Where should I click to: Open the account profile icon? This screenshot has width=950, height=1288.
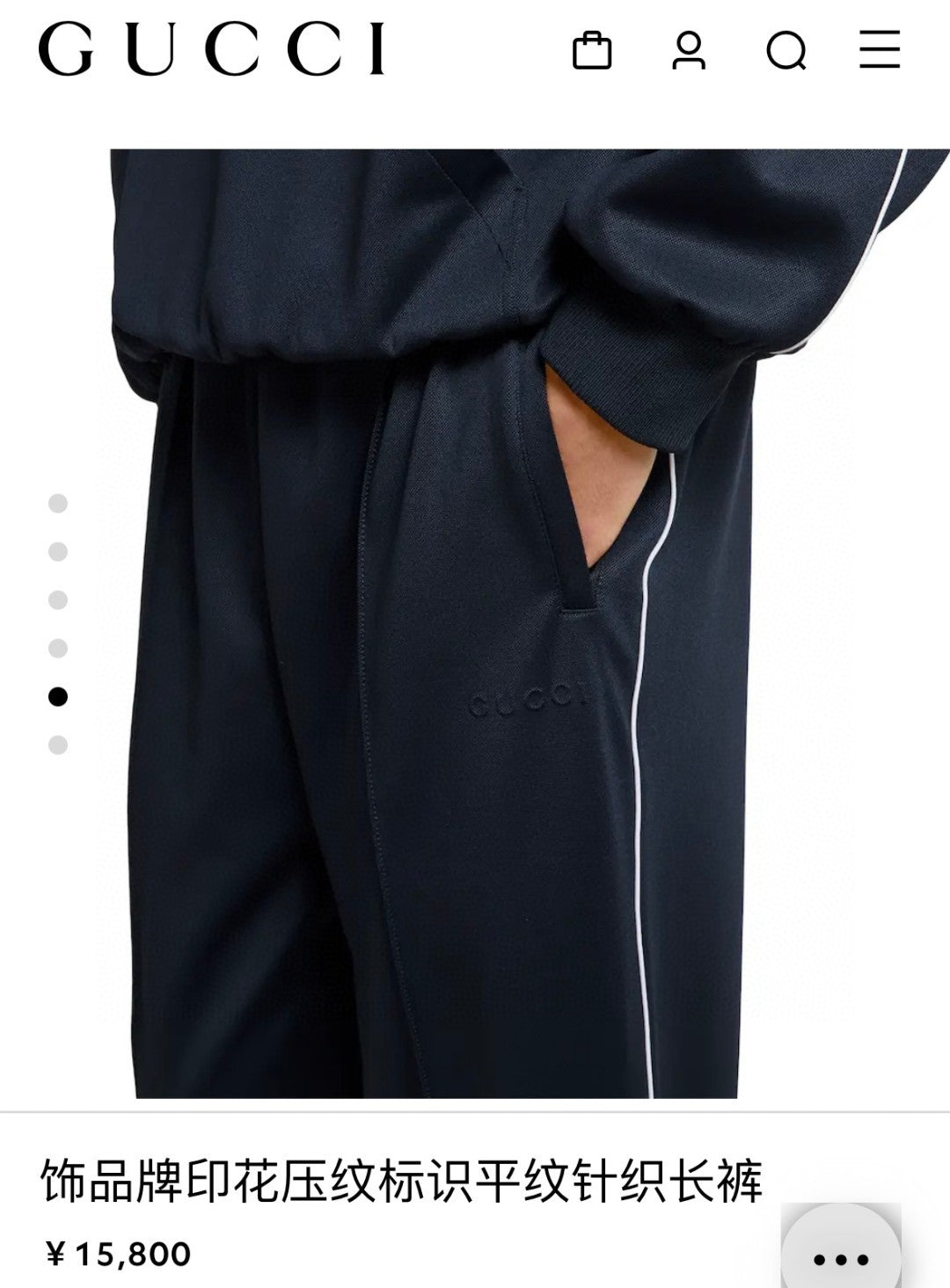(689, 50)
